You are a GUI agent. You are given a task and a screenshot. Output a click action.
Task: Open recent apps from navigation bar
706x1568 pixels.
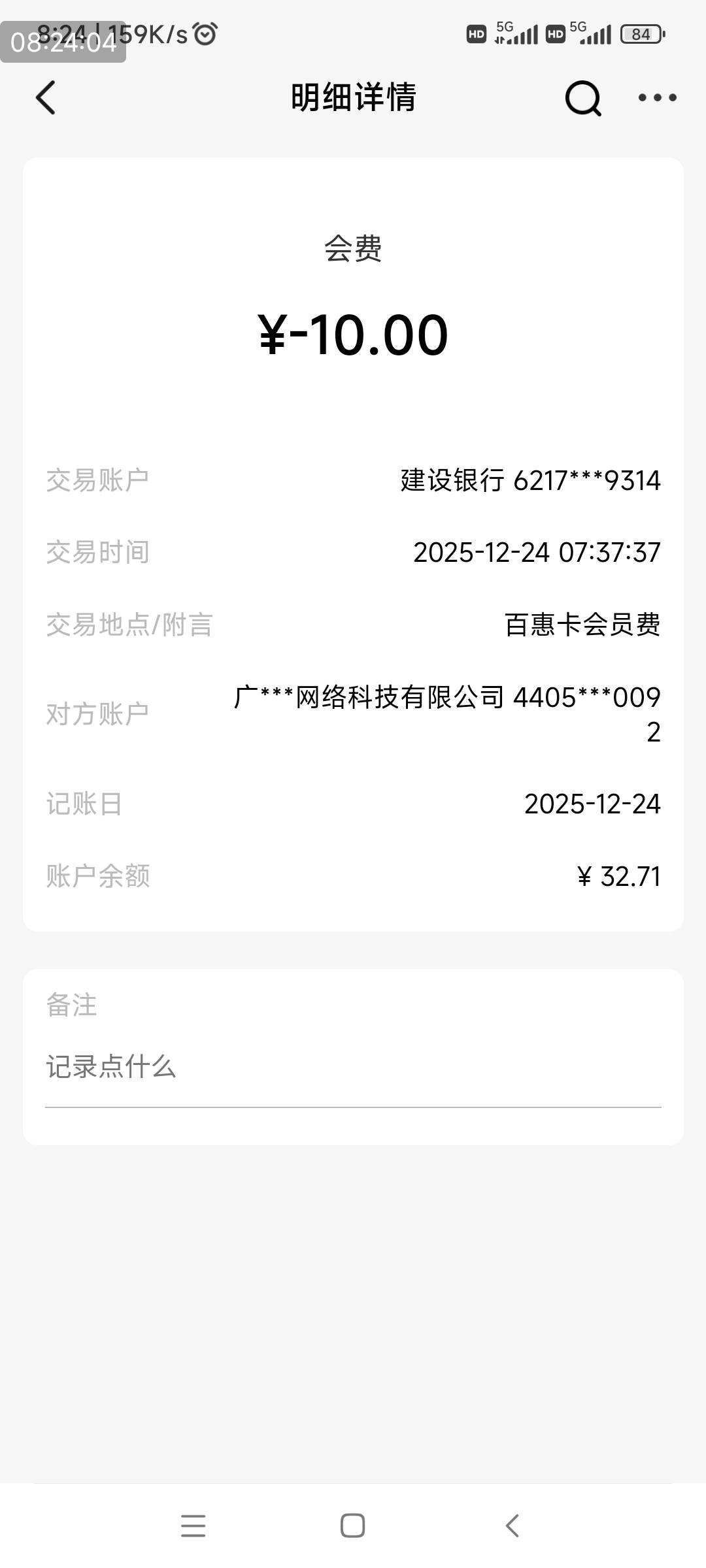(193, 1526)
